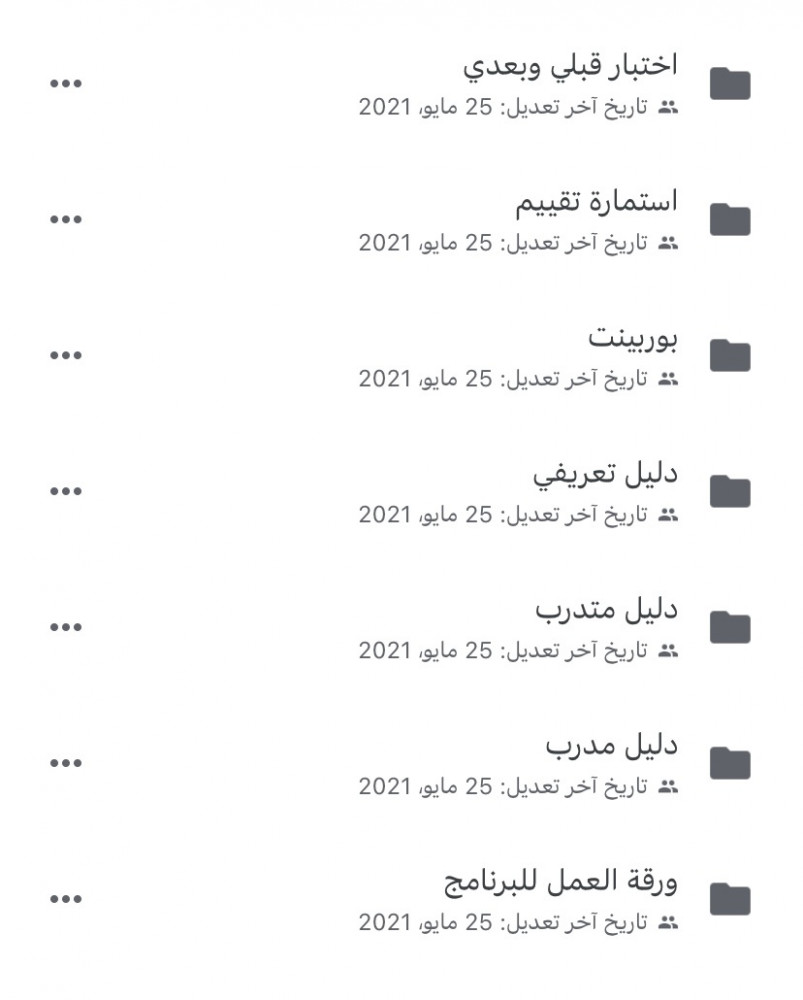Tap more options for ورقة العمل للبرنامج
803x1000 pixels.
point(66,899)
